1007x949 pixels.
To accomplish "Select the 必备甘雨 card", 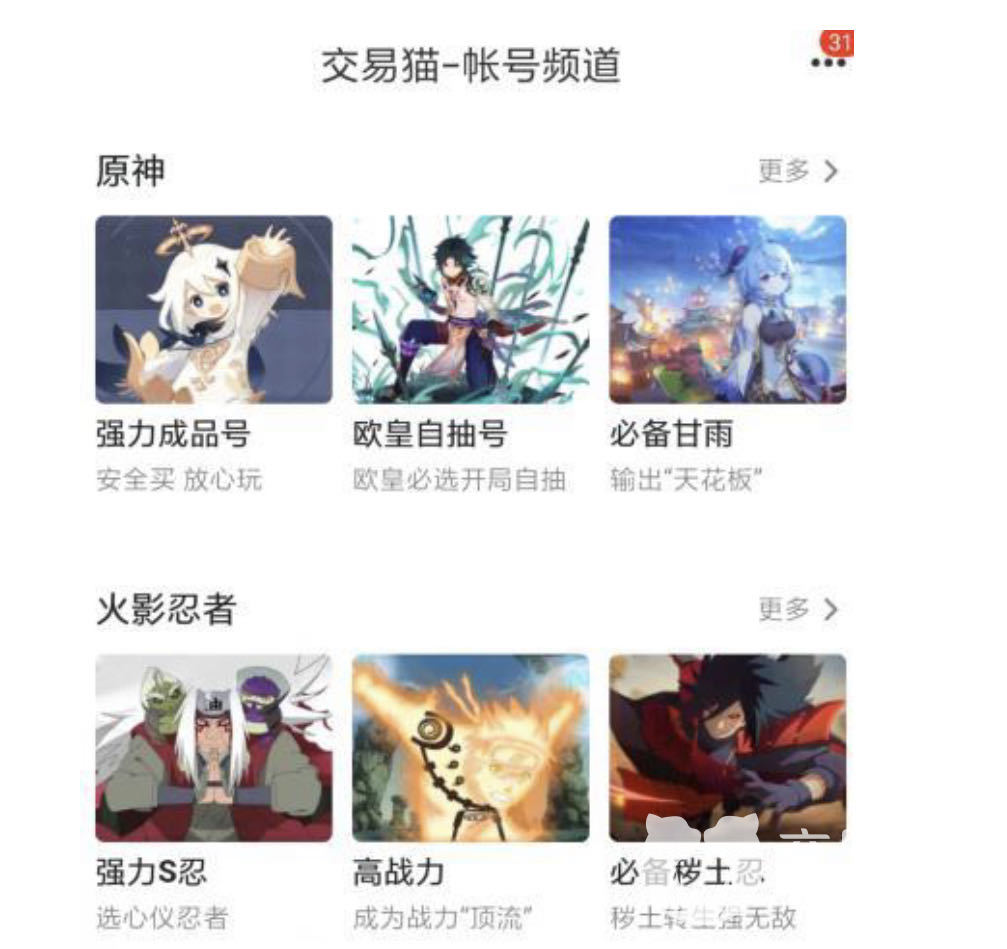I will (x=727, y=310).
